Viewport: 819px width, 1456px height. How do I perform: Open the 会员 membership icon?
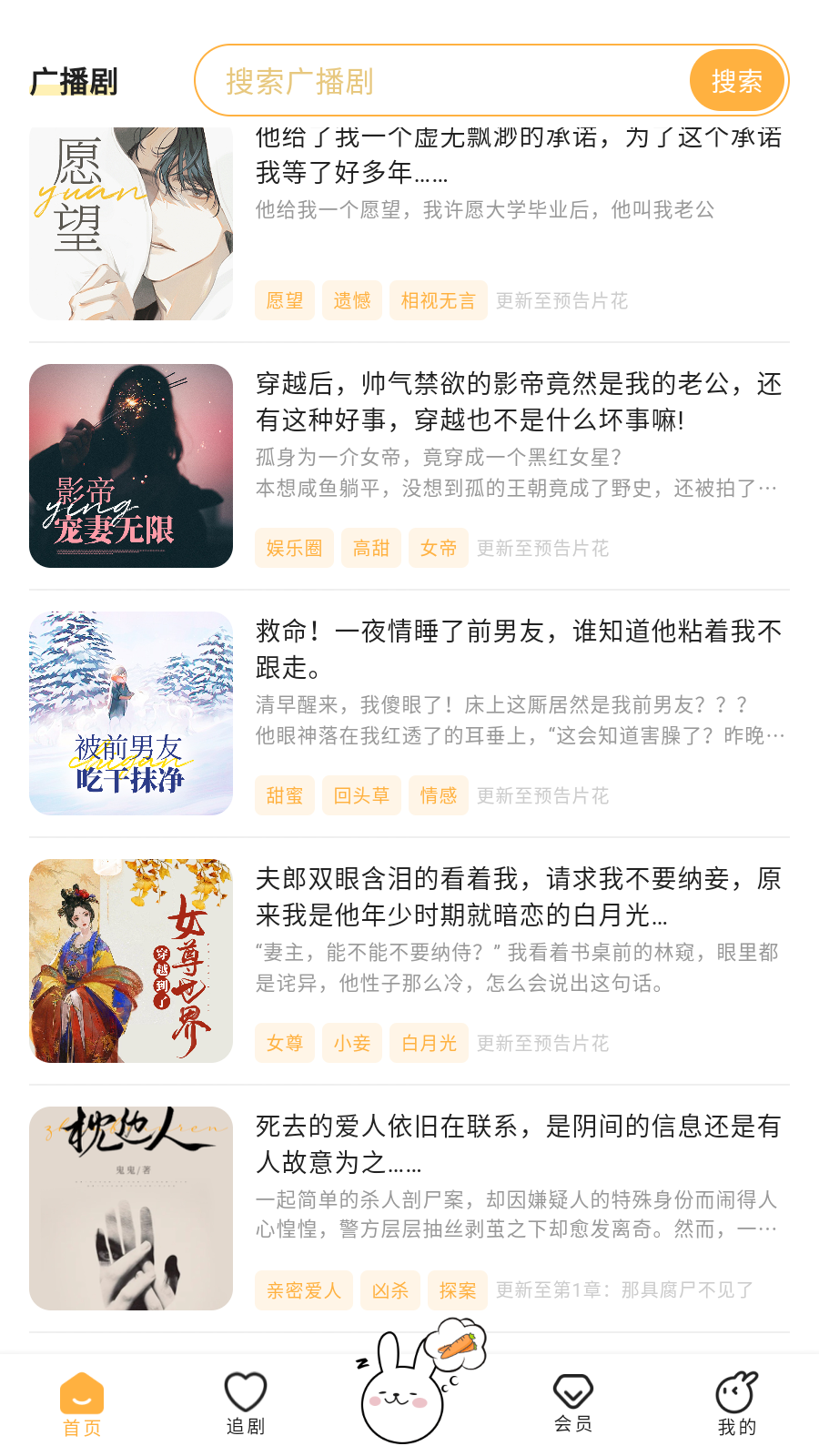tap(571, 1392)
